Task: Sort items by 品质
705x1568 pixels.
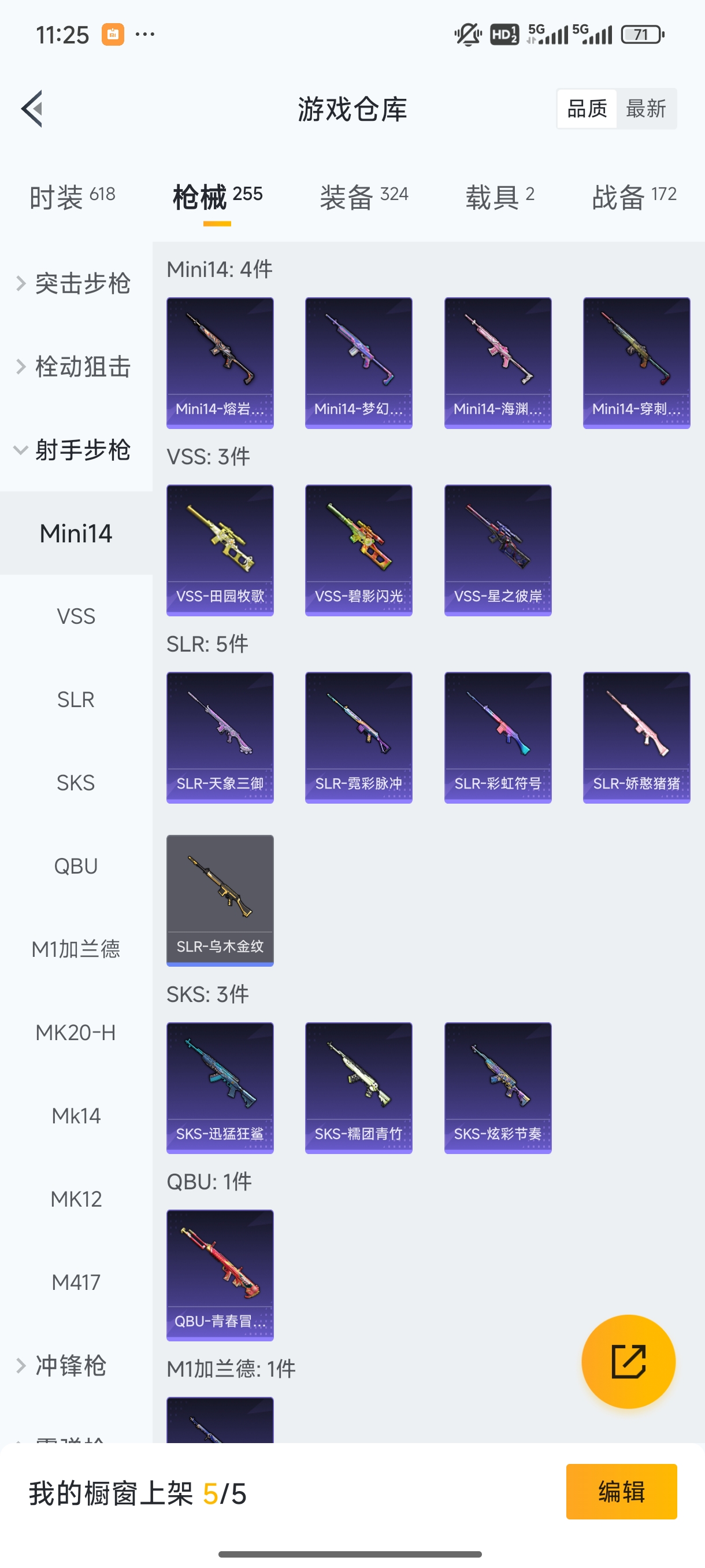Action: point(587,109)
